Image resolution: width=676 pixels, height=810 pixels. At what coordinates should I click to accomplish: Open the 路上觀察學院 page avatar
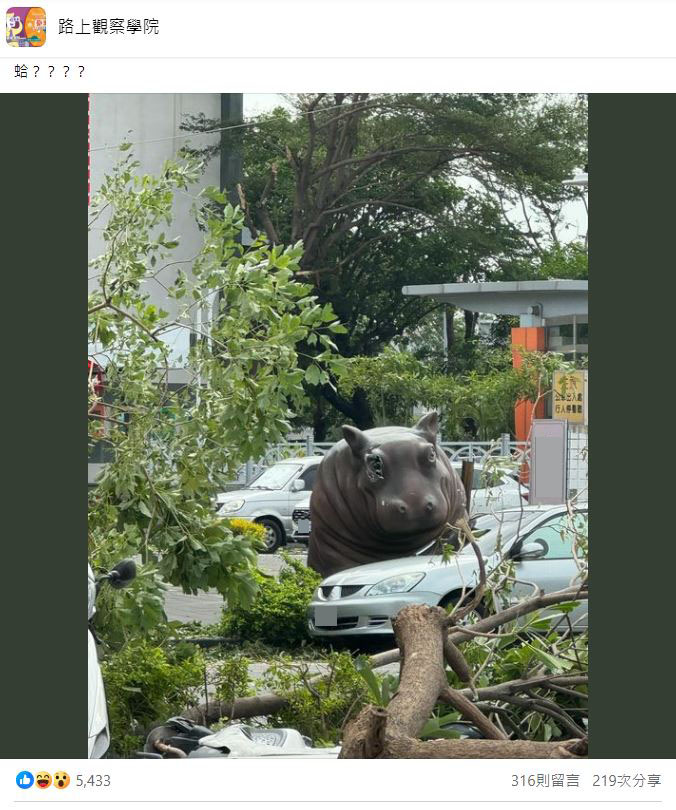(x=26, y=27)
